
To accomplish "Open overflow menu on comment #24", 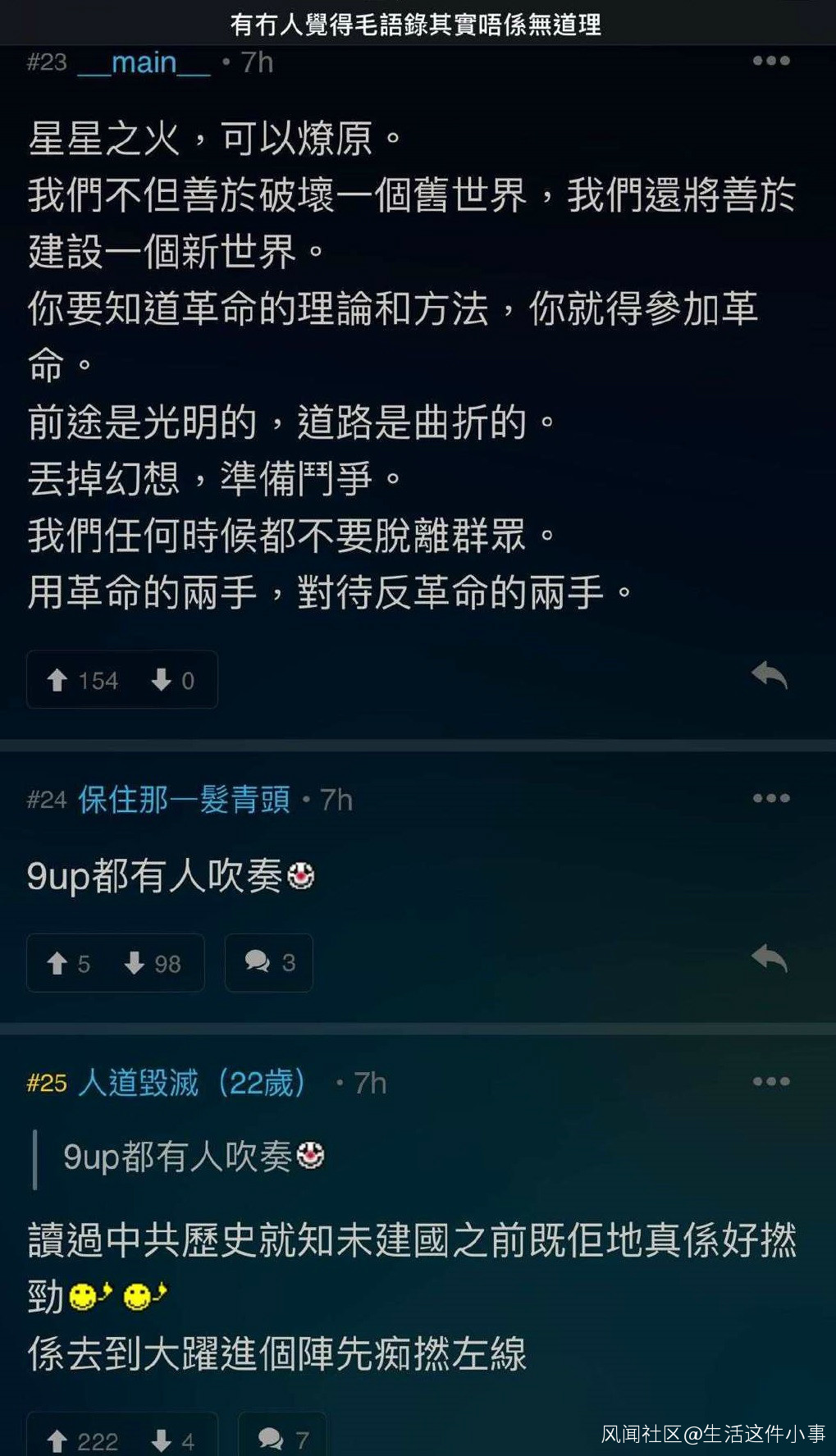I will point(770,798).
